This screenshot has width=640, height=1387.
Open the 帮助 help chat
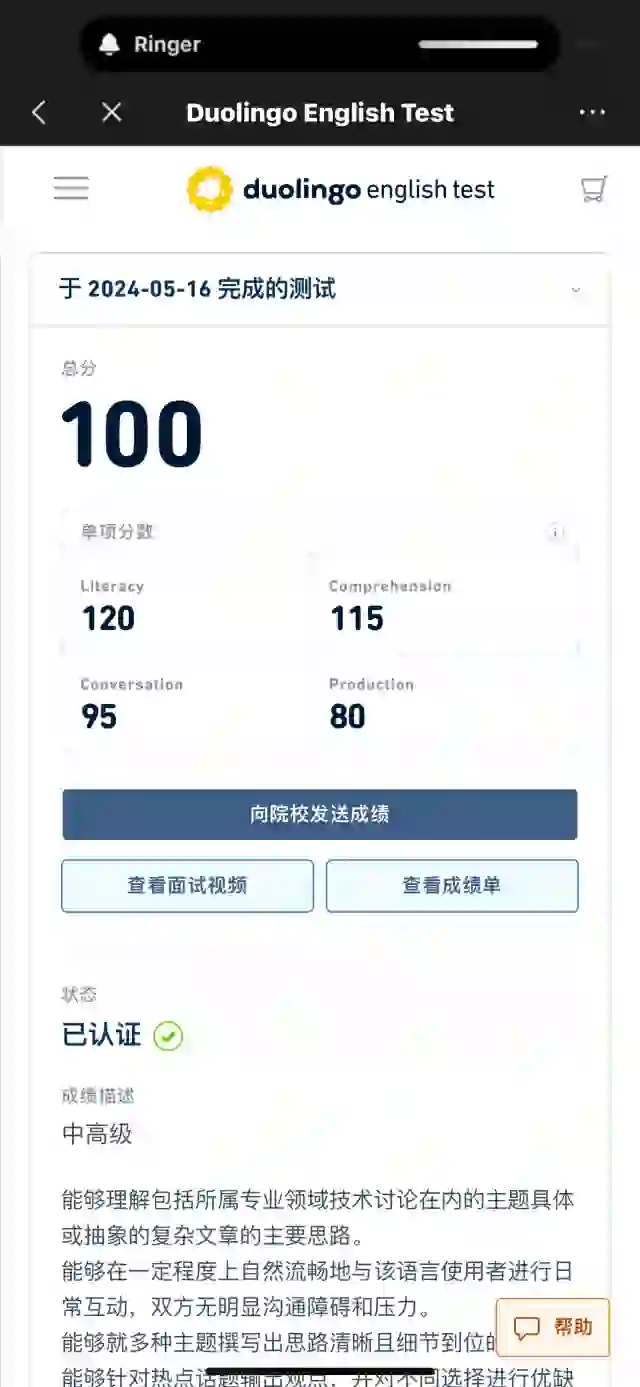click(553, 1327)
